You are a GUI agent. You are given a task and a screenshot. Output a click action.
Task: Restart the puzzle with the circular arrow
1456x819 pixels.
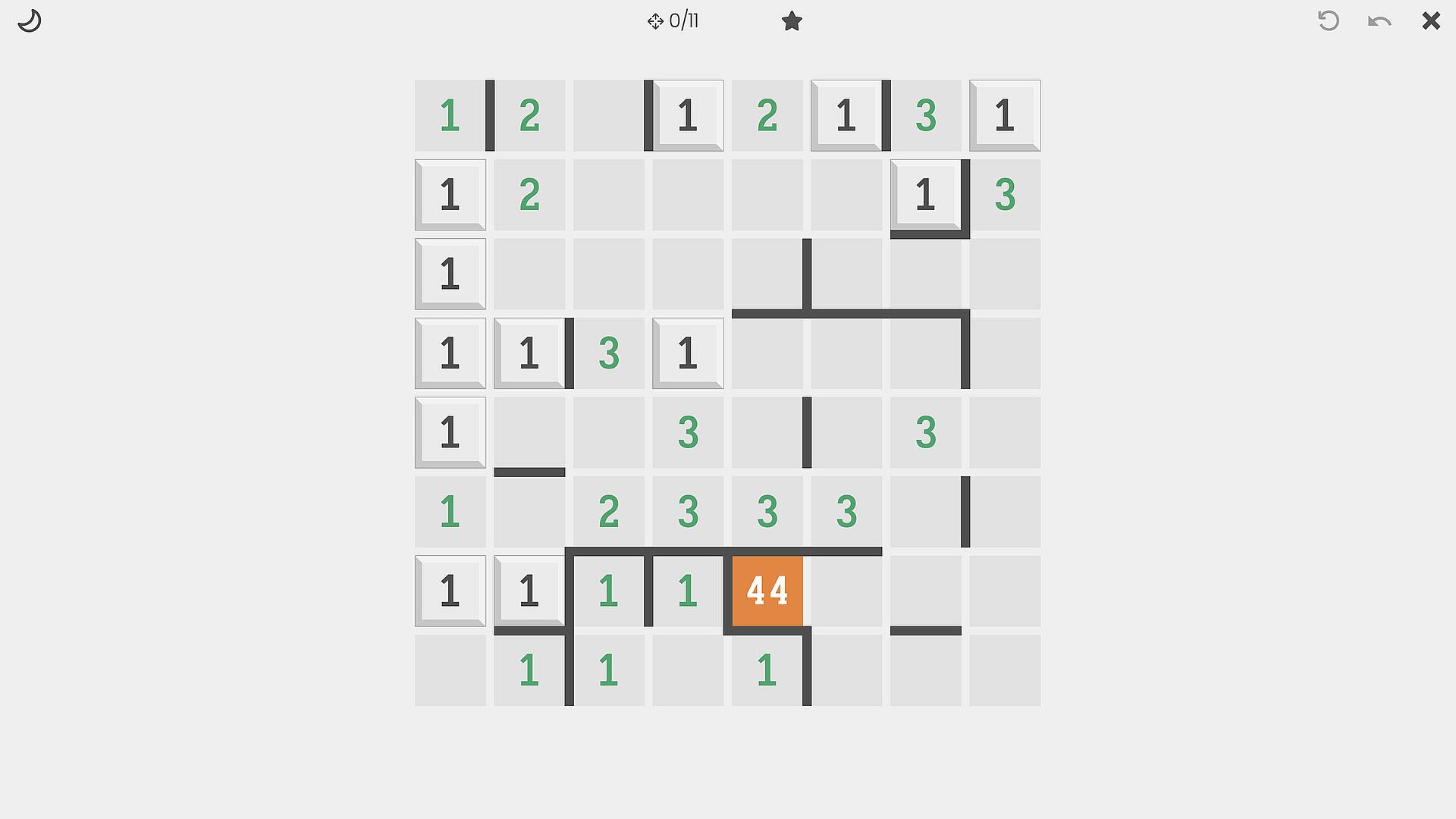pos(1328,20)
